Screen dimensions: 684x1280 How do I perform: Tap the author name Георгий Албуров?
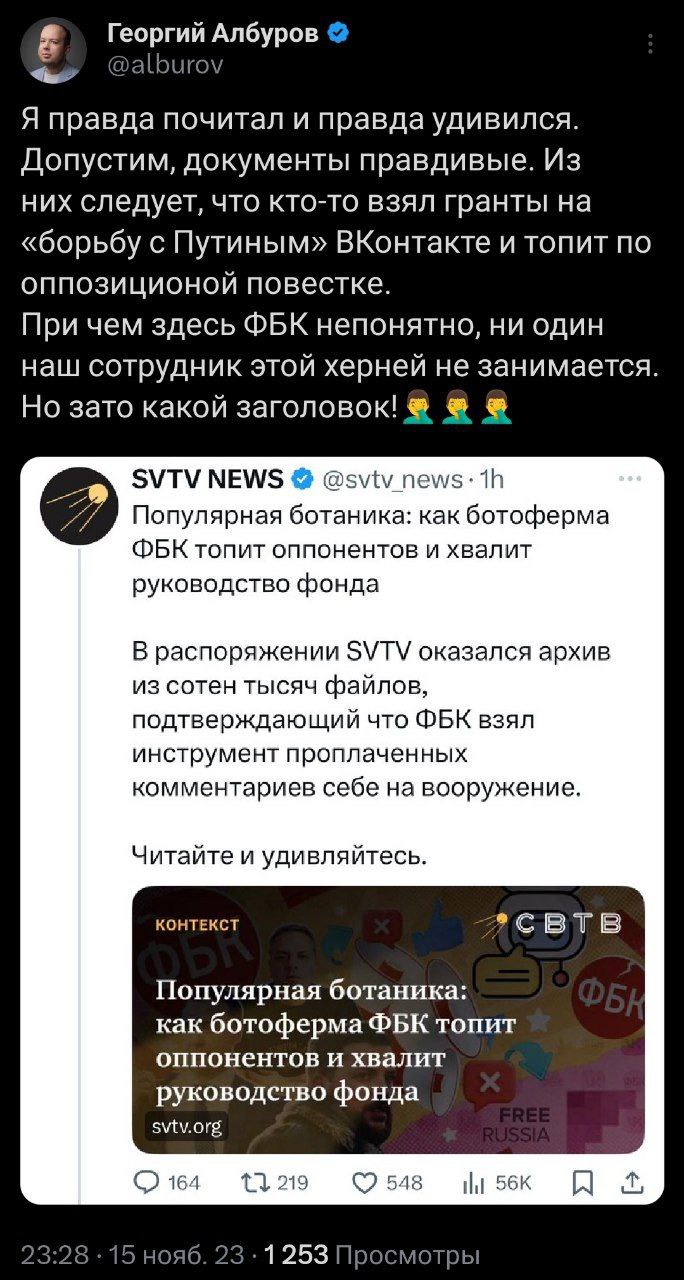[213, 34]
